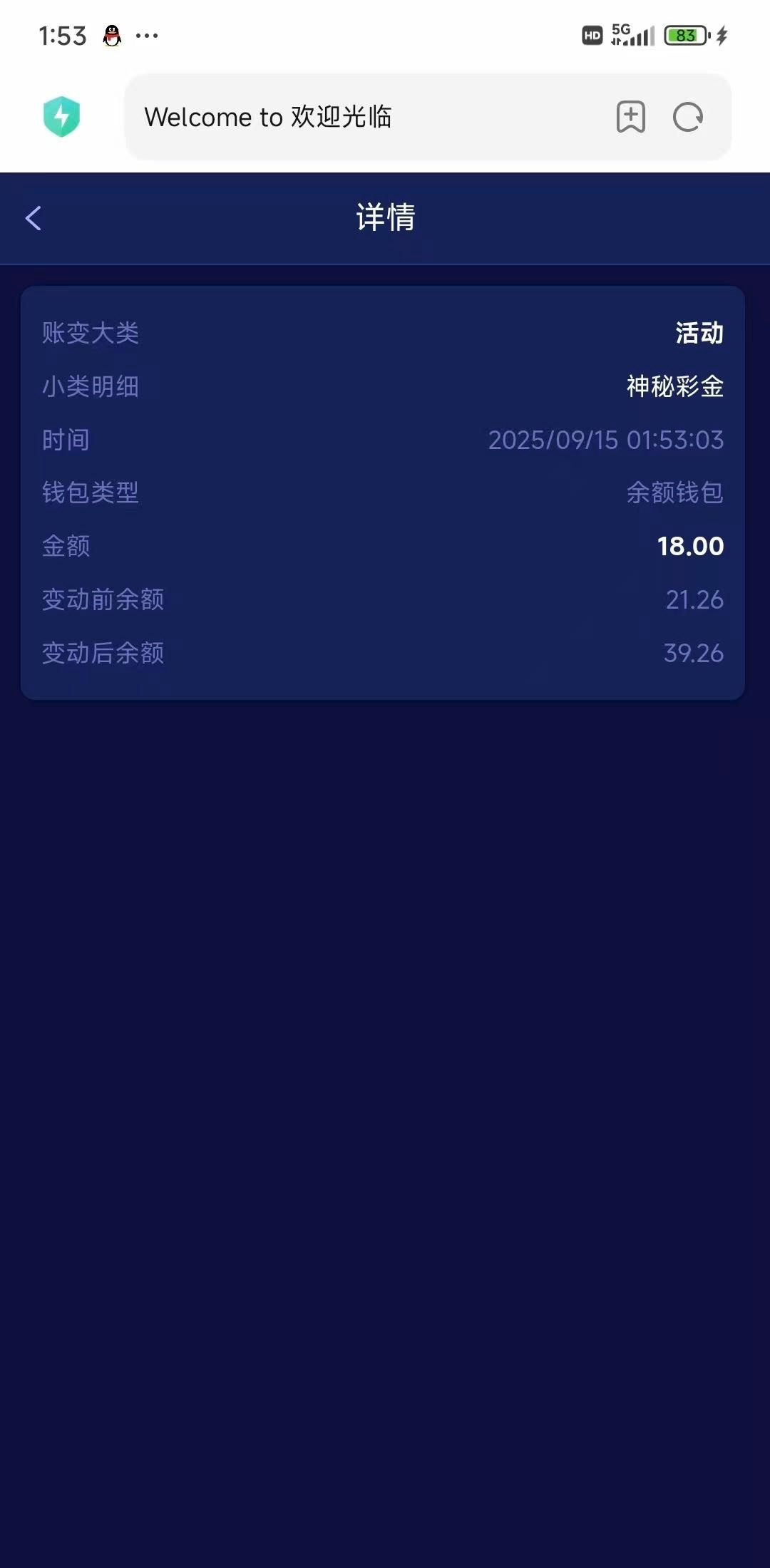This screenshot has height=1568, width=770.
Task: Tap the 5G signal strength indicator
Action: 633,33
